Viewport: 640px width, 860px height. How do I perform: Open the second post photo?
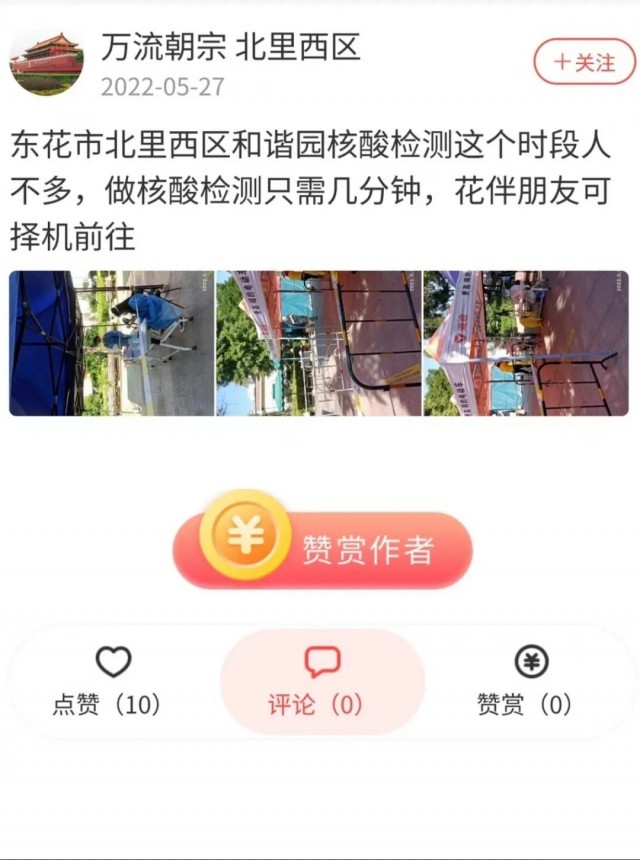318,343
